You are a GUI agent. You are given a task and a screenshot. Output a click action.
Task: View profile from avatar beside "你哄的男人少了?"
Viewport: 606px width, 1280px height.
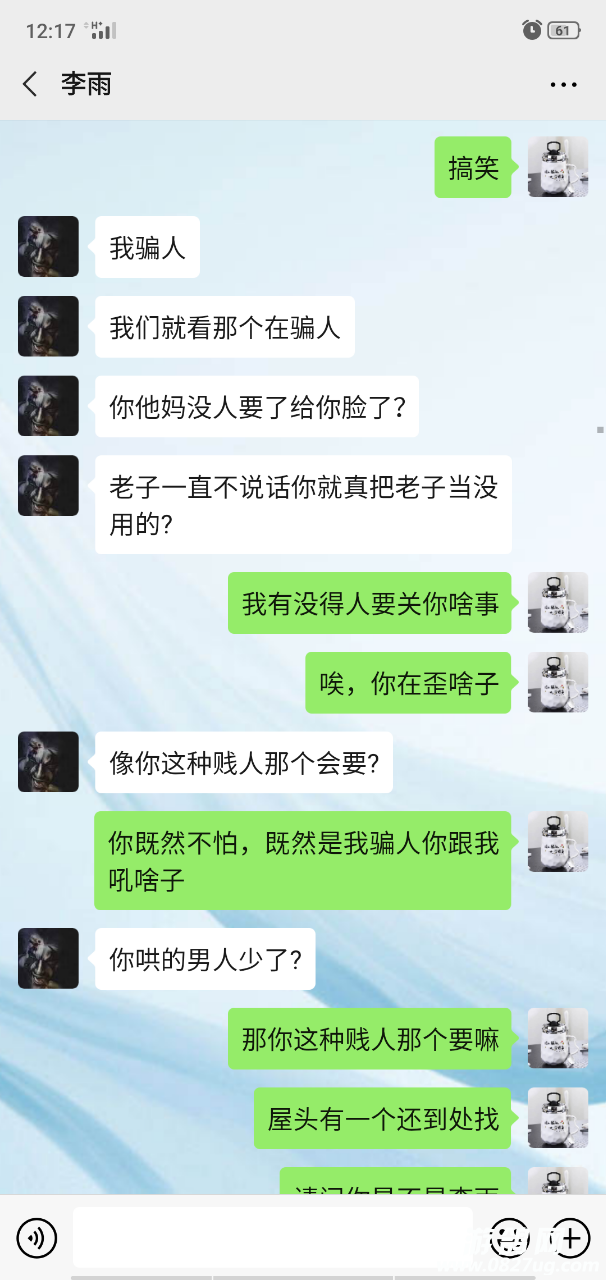click(48, 959)
